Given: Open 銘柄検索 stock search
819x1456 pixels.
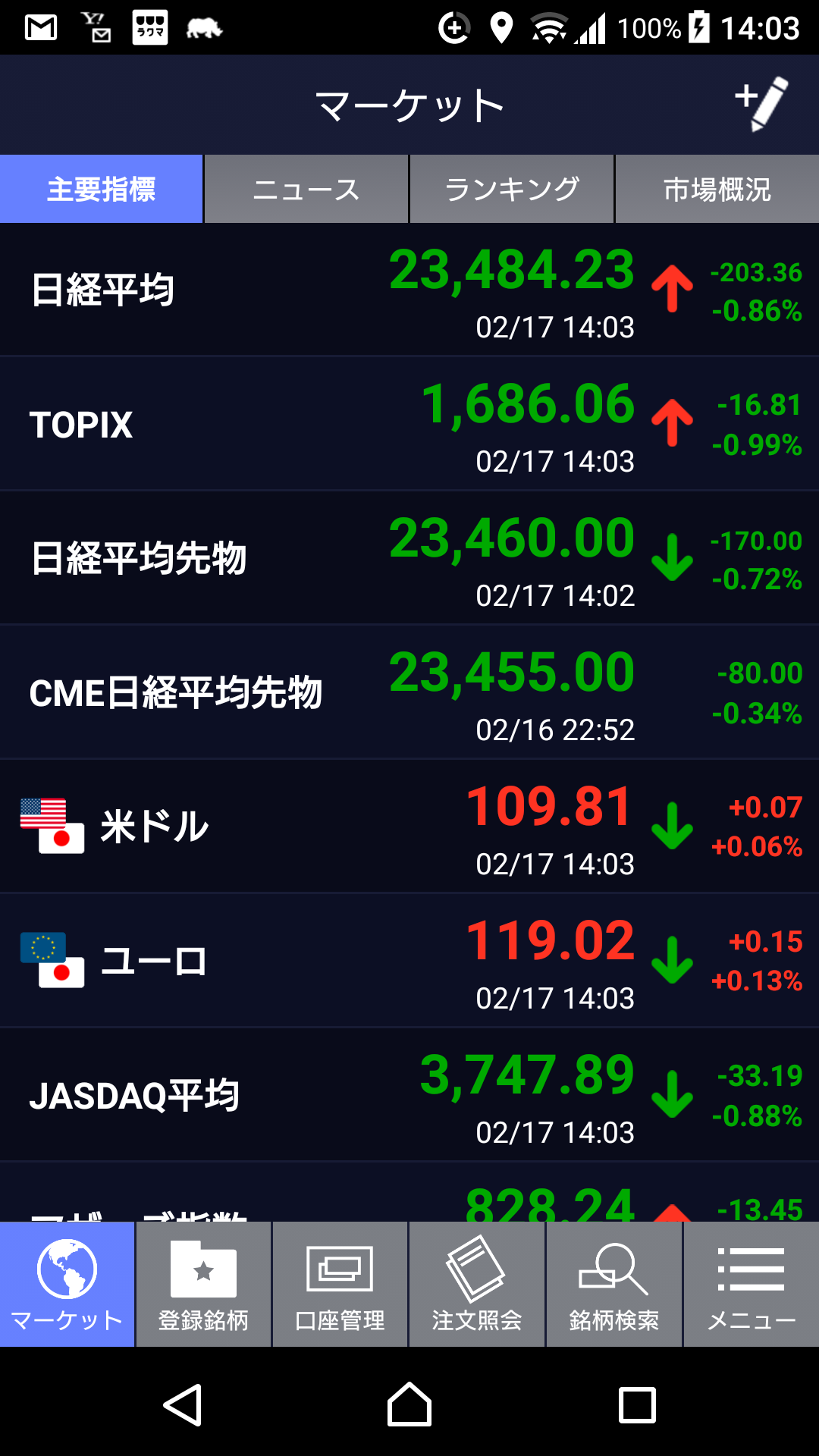Looking at the screenshot, I should pos(614,1285).
